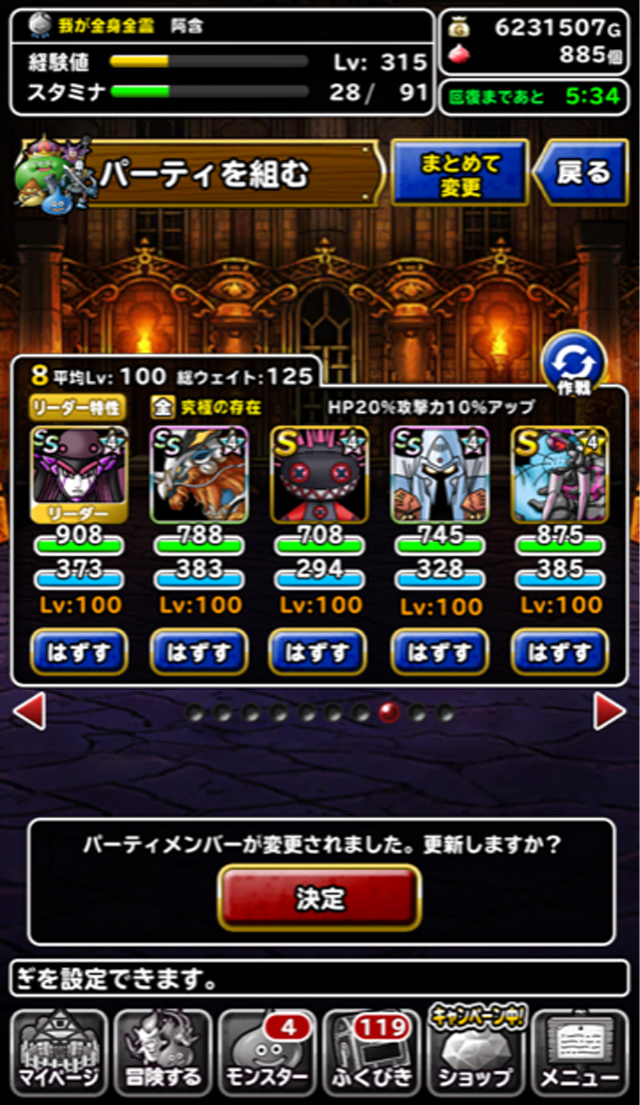Screen dimensions: 640x1105
Task: Select the S-rank monster with HP 708
Action: (x=319, y=474)
